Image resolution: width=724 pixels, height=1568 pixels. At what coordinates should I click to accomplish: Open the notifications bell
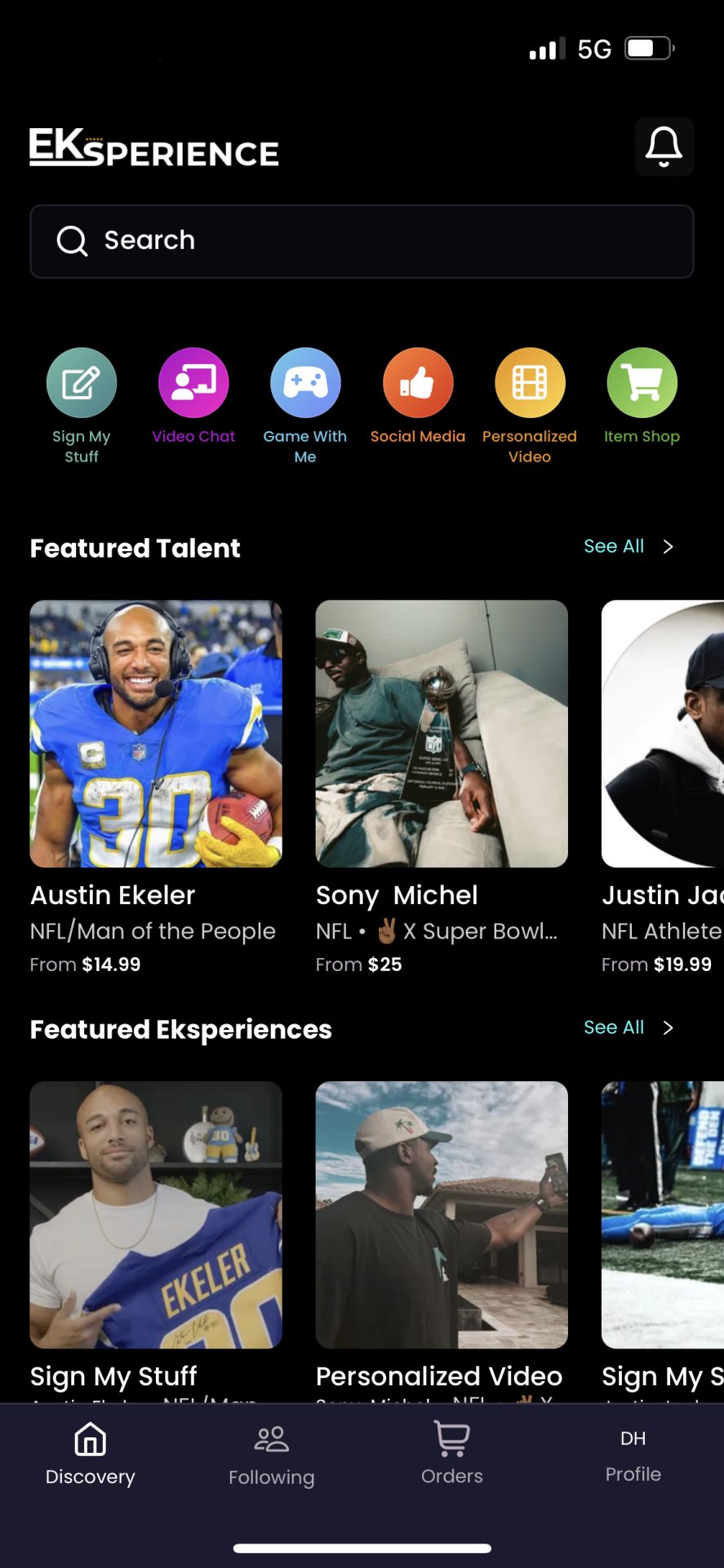(x=664, y=147)
